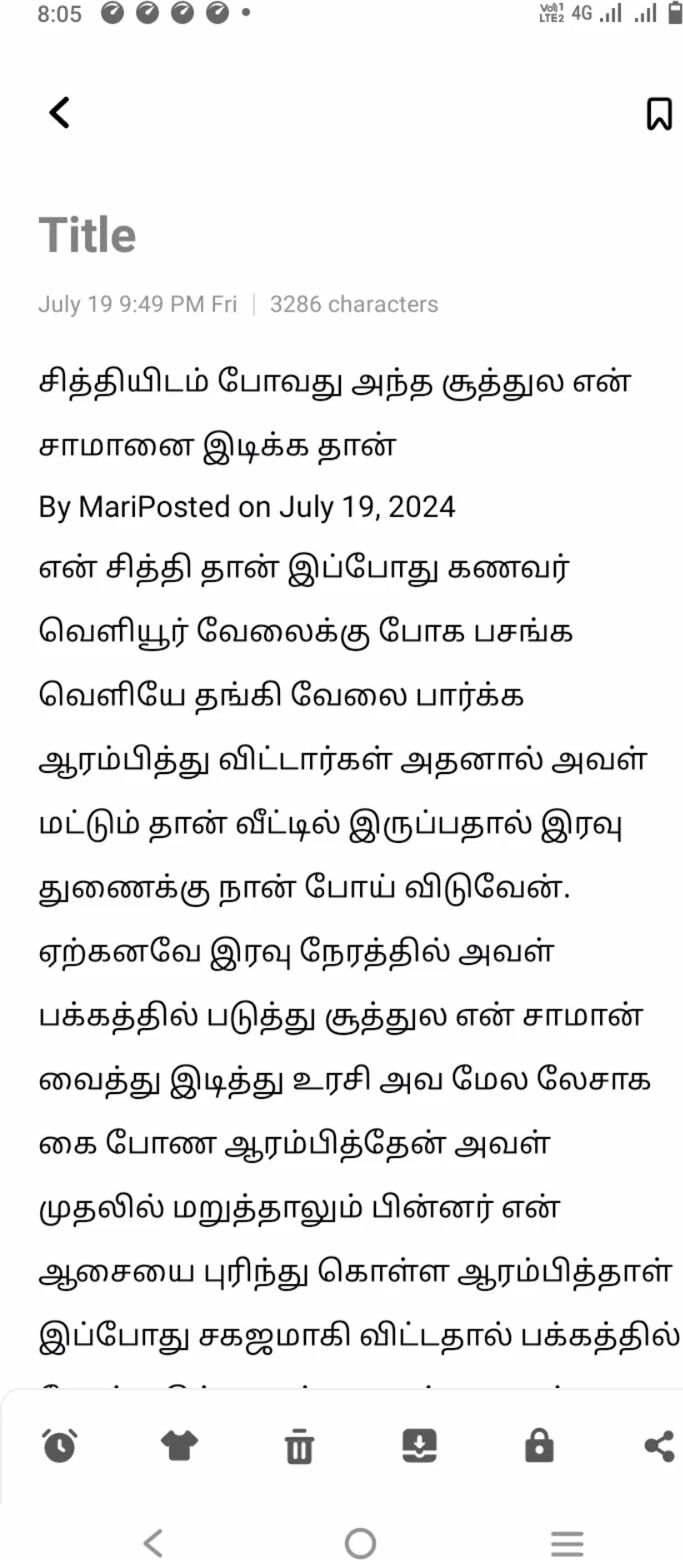Viewport: 683px width, 1560px height.
Task: Set a reminder with the alarm clock icon
Action: [60, 1445]
